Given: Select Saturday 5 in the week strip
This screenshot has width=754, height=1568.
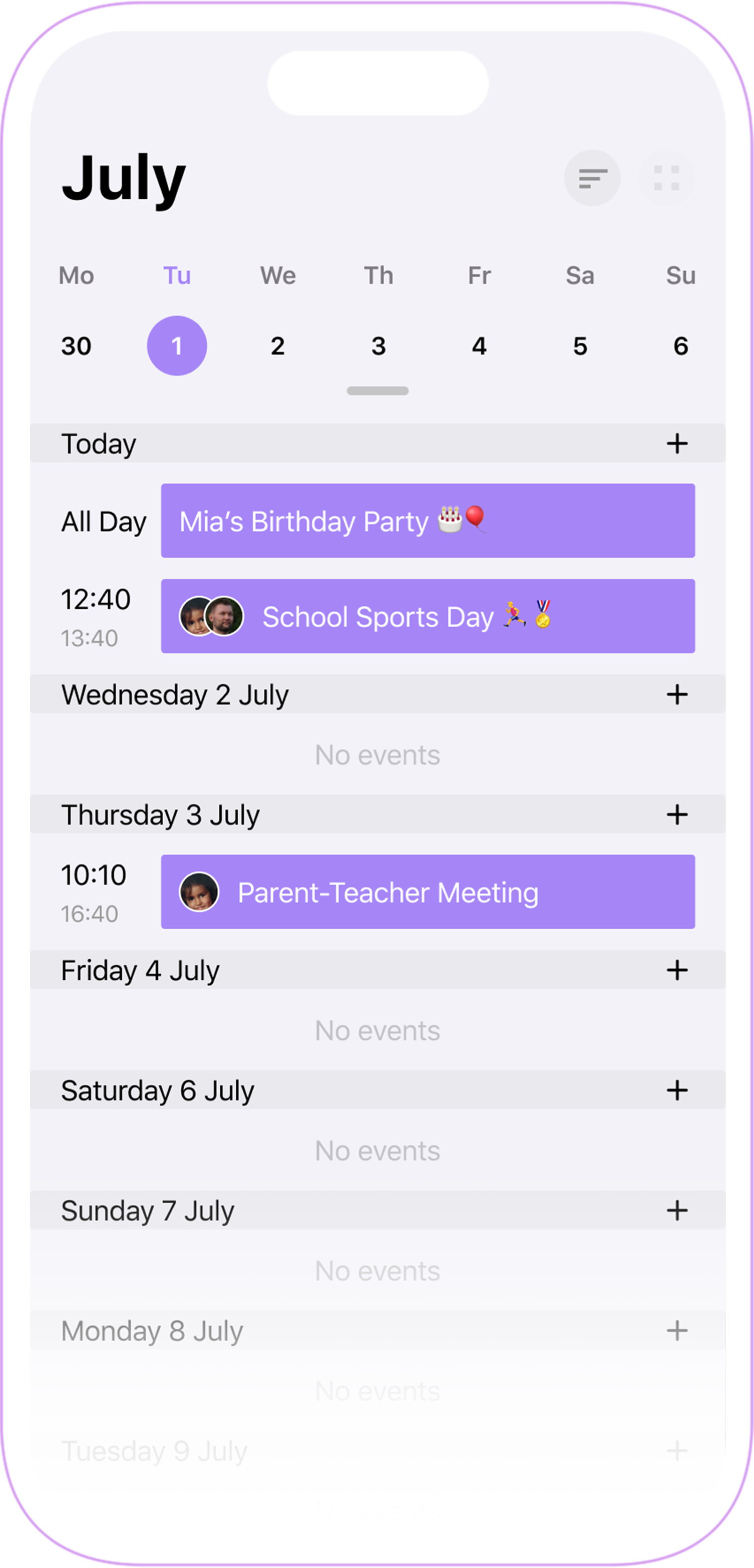Looking at the screenshot, I should pyautogui.click(x=580, y=346).
